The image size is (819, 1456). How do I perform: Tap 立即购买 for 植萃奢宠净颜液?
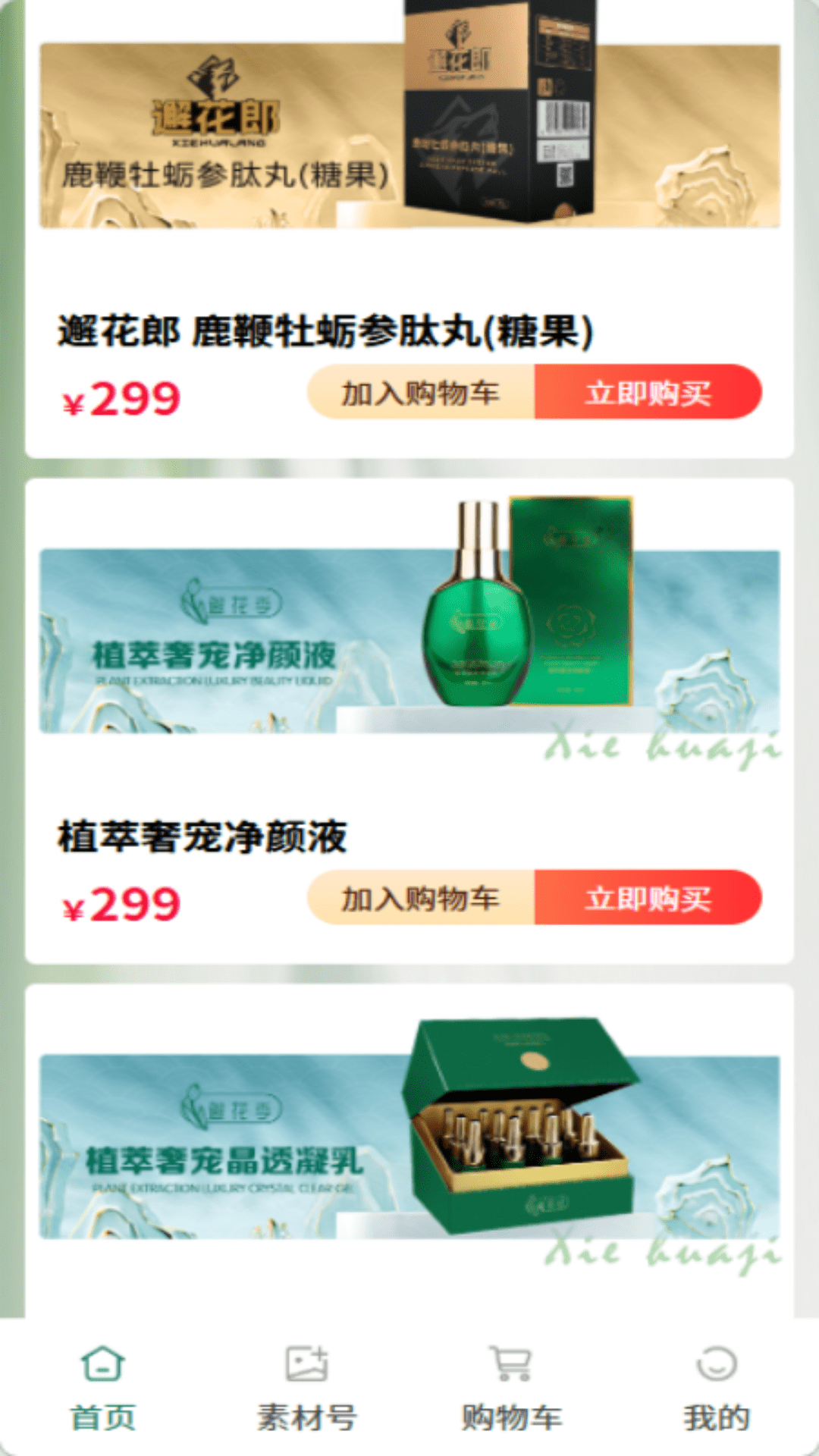pyautogui.click(x=648, y=898)
